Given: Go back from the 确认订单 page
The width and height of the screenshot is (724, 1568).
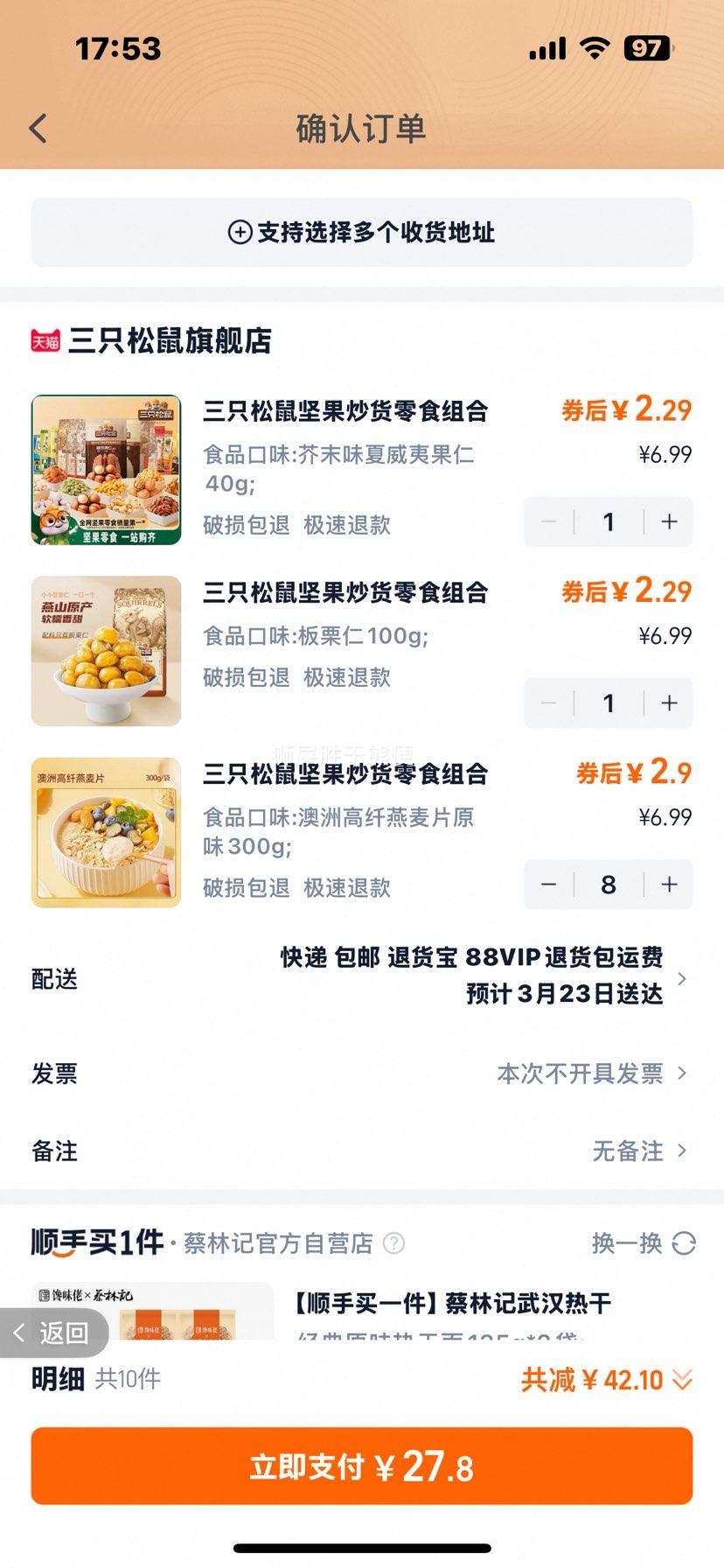Looking at the screenshot, I should pos(38,129).
